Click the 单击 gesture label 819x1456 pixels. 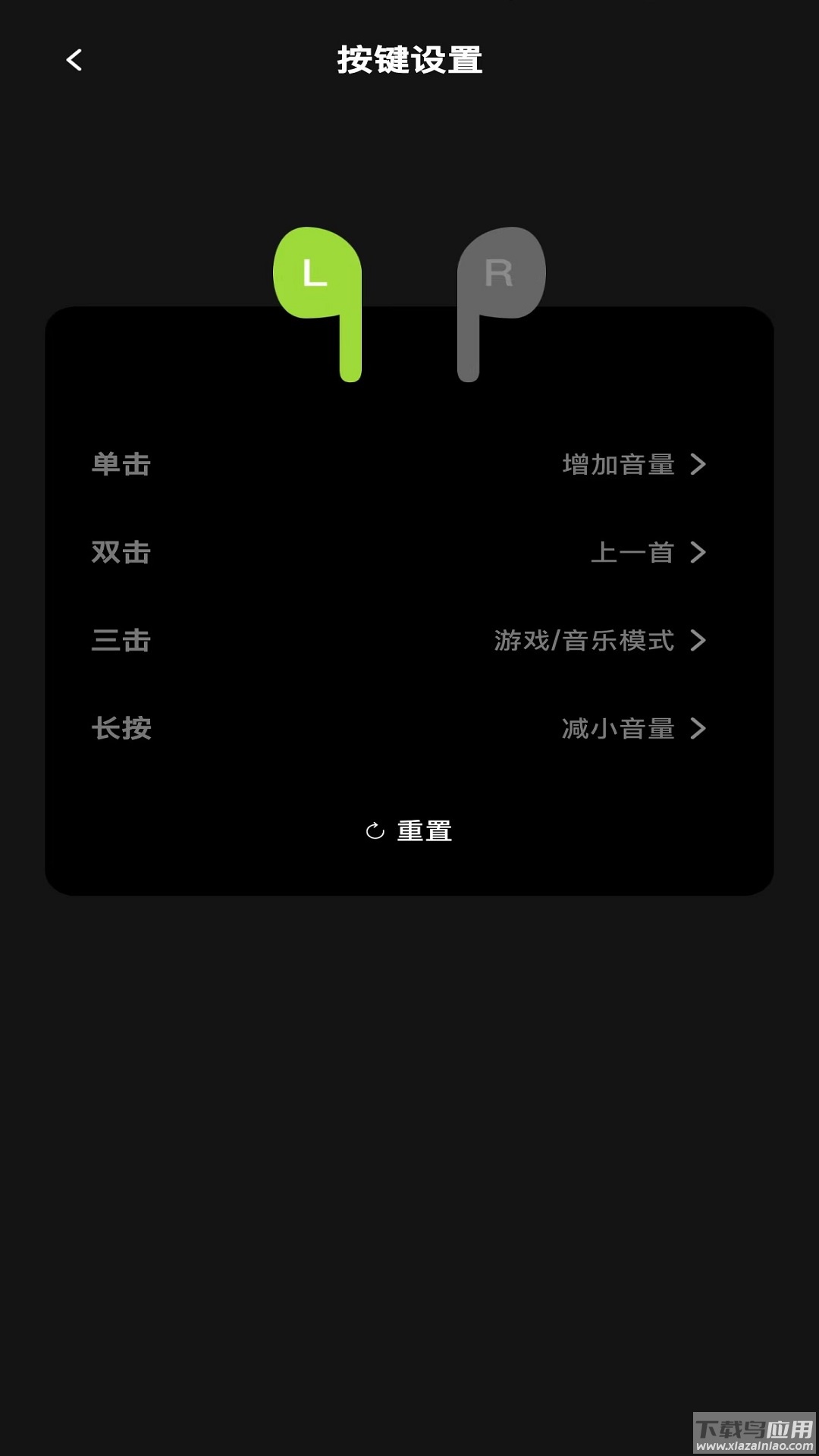[121, 465]
